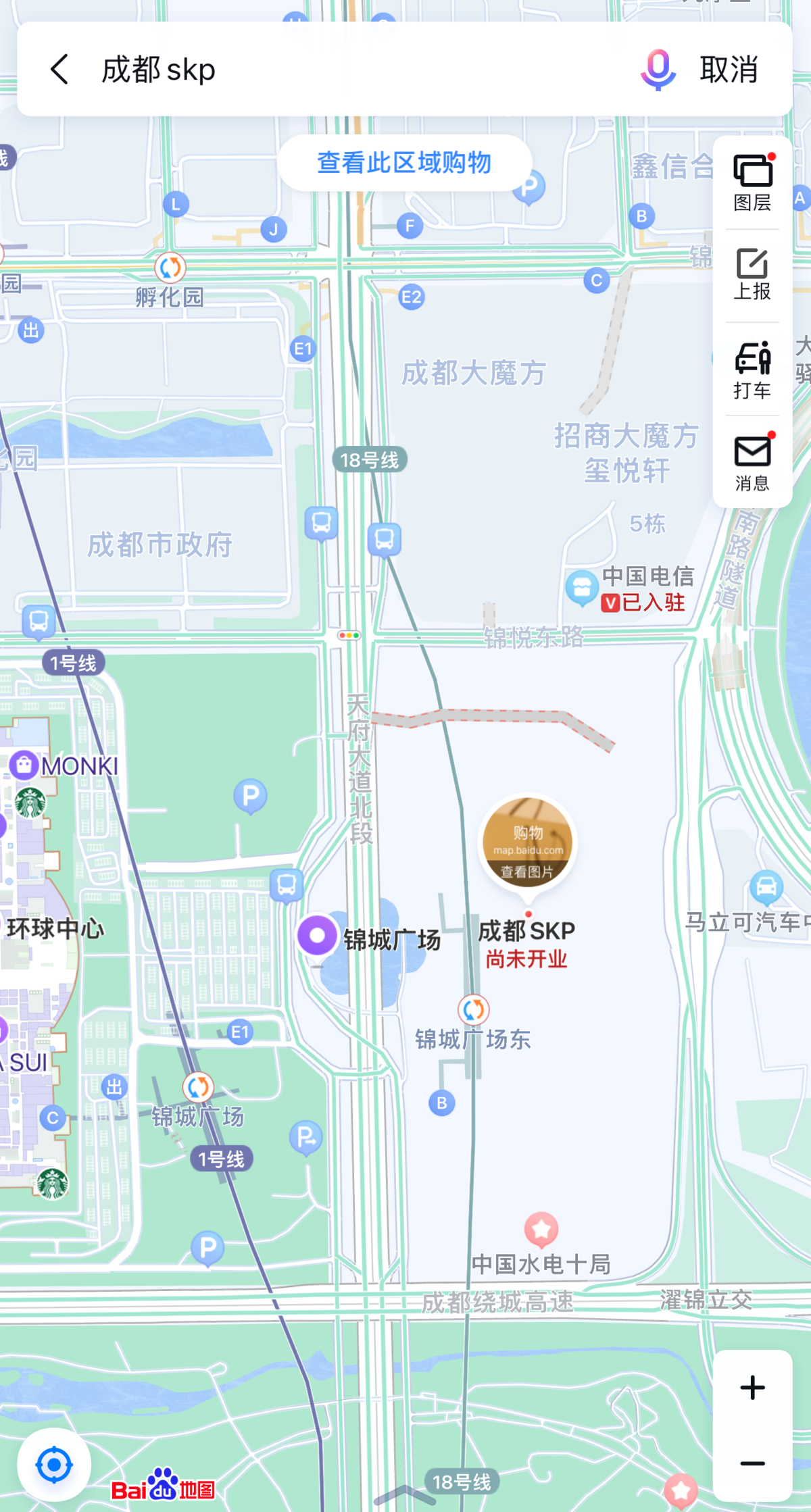Select the 锦城广场东 metro station marker
This screenshot has height=1512, width=811.
point(473,1010)
